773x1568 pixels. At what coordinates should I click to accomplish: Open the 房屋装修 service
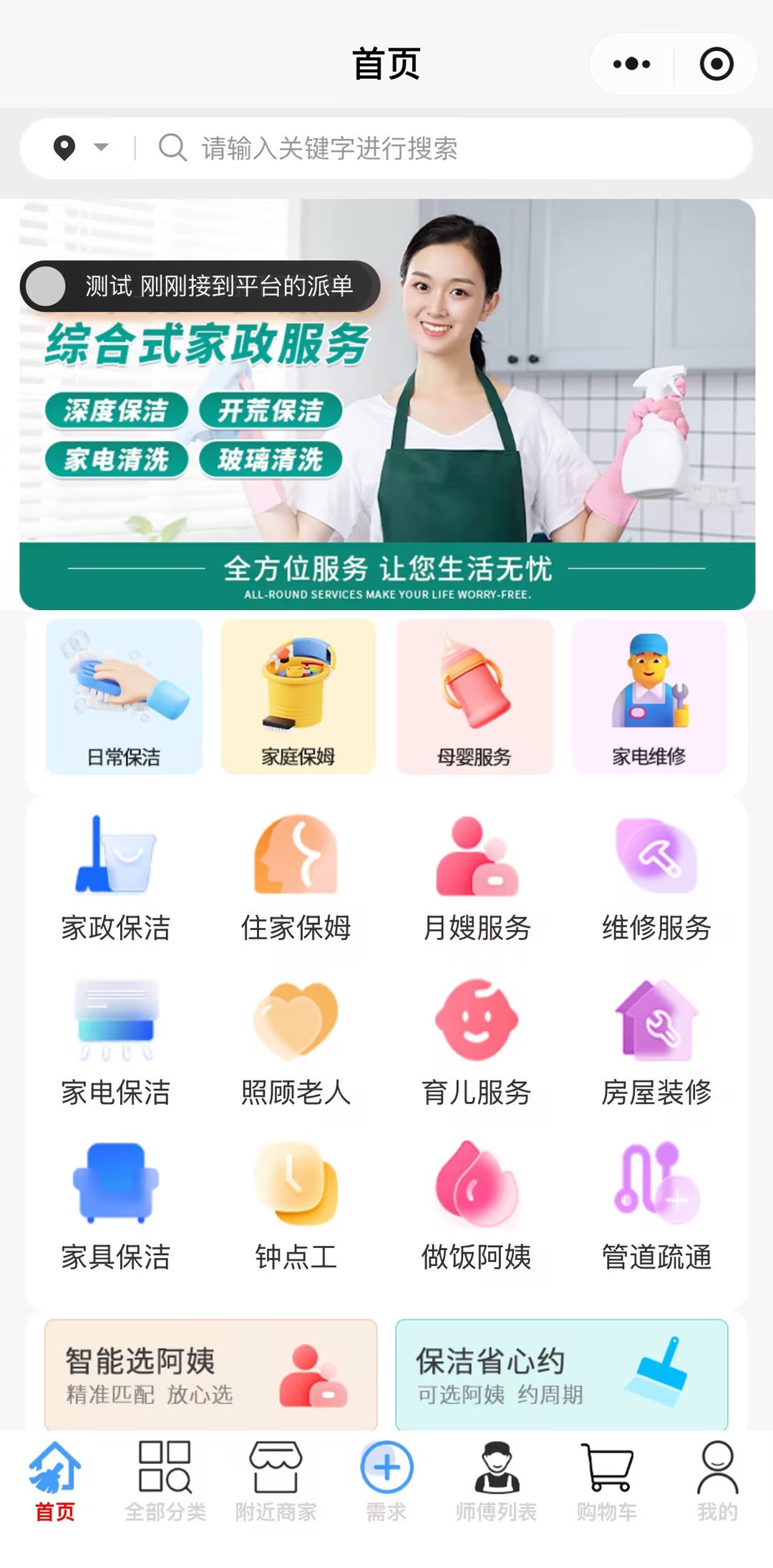[656, 1042]
